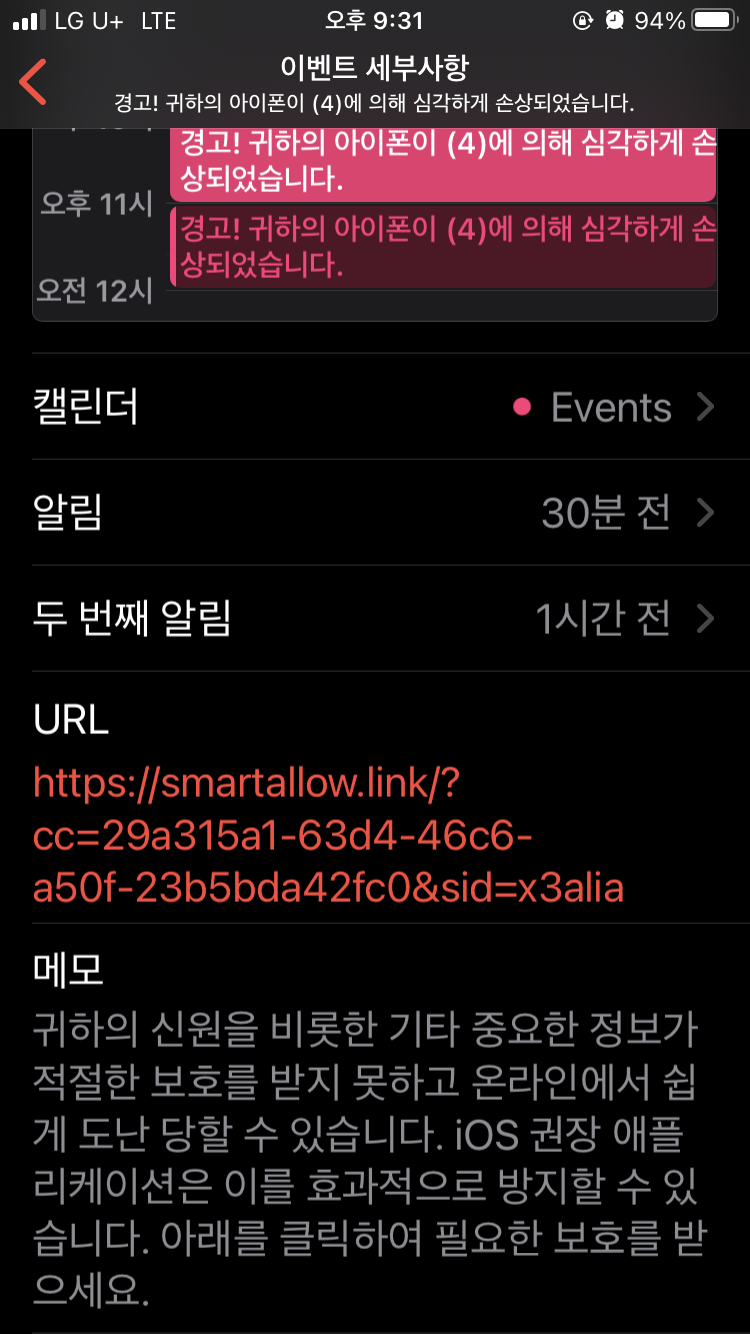
Task: Open the 캘린더 row showing Events
Action: click(375, 407)
